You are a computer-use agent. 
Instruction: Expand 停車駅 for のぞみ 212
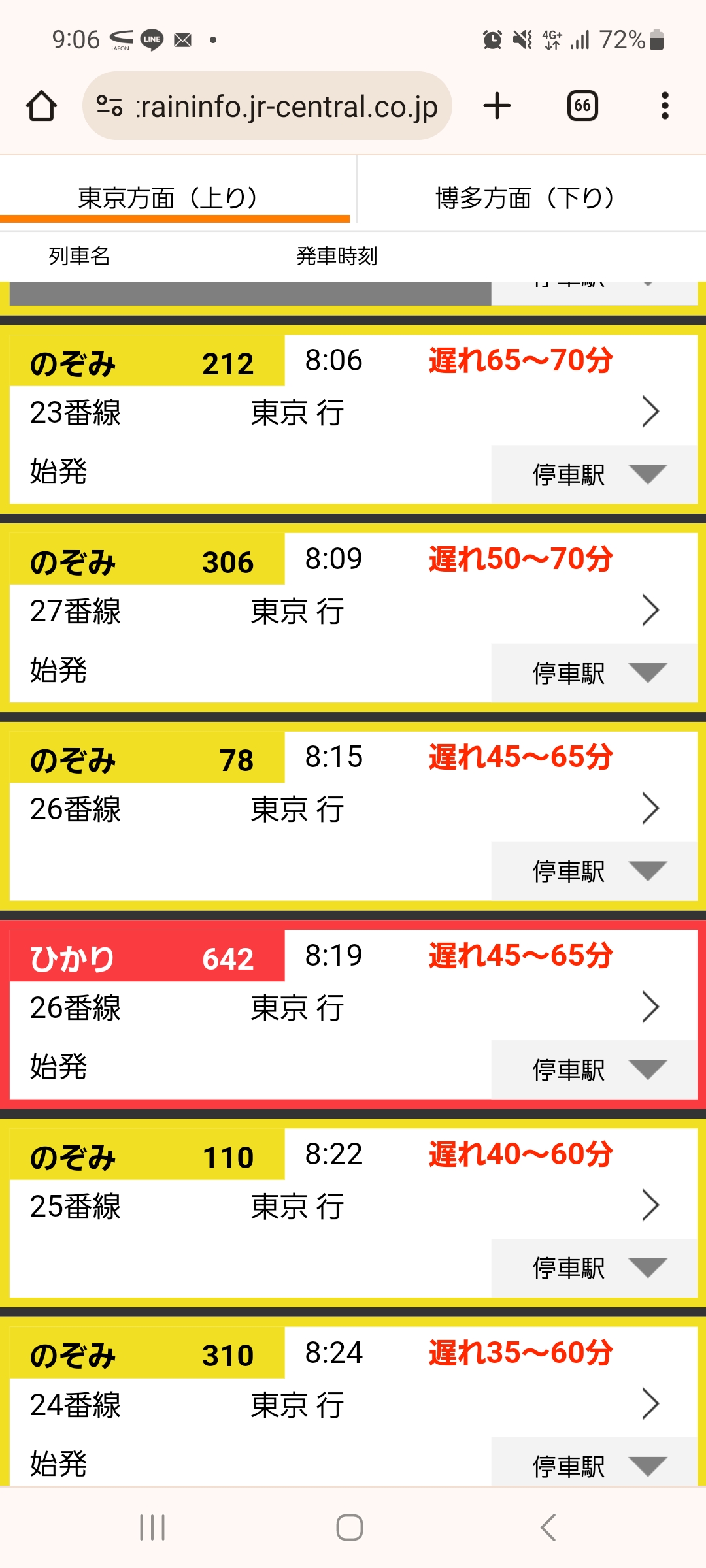pos(594,474)
